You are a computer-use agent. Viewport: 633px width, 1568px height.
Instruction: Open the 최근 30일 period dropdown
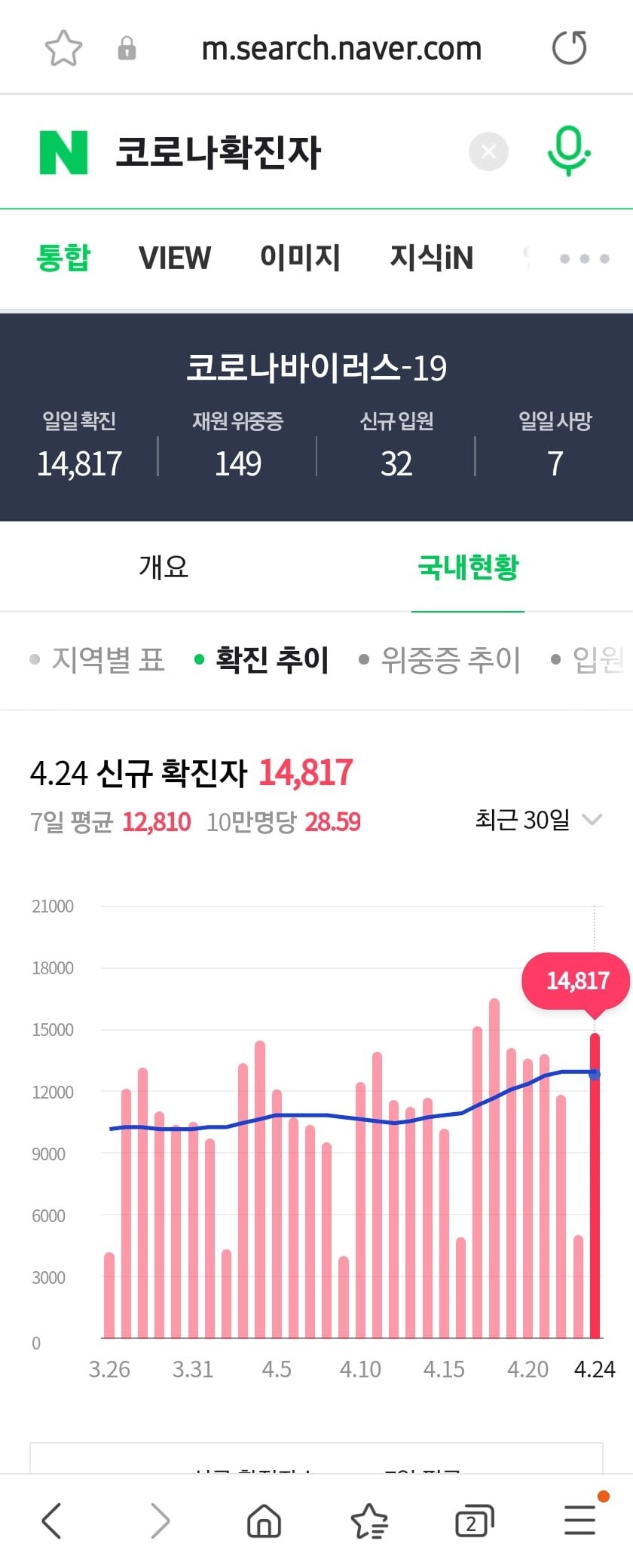point(538,820)
